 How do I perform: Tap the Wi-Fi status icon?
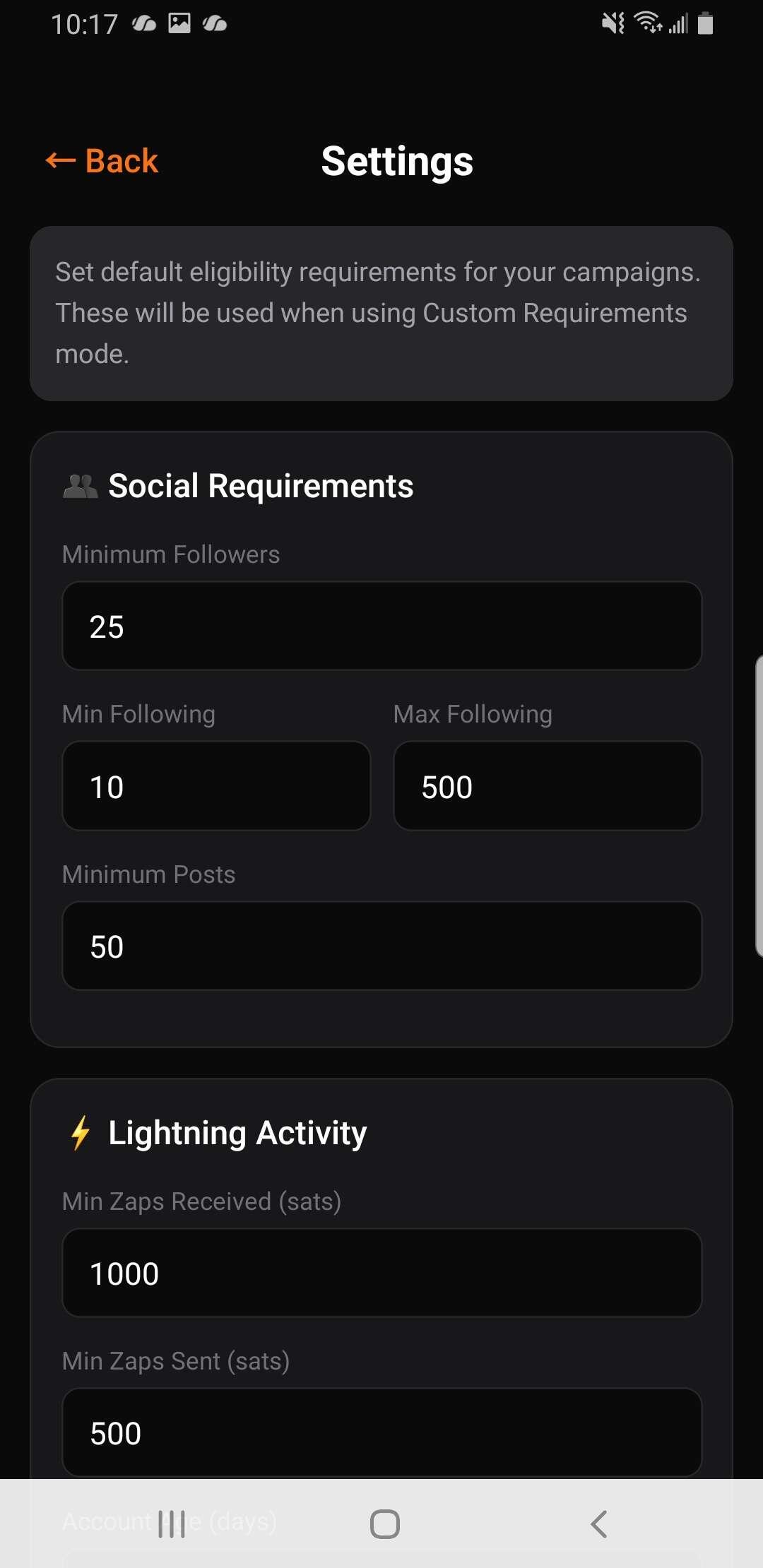647,23
